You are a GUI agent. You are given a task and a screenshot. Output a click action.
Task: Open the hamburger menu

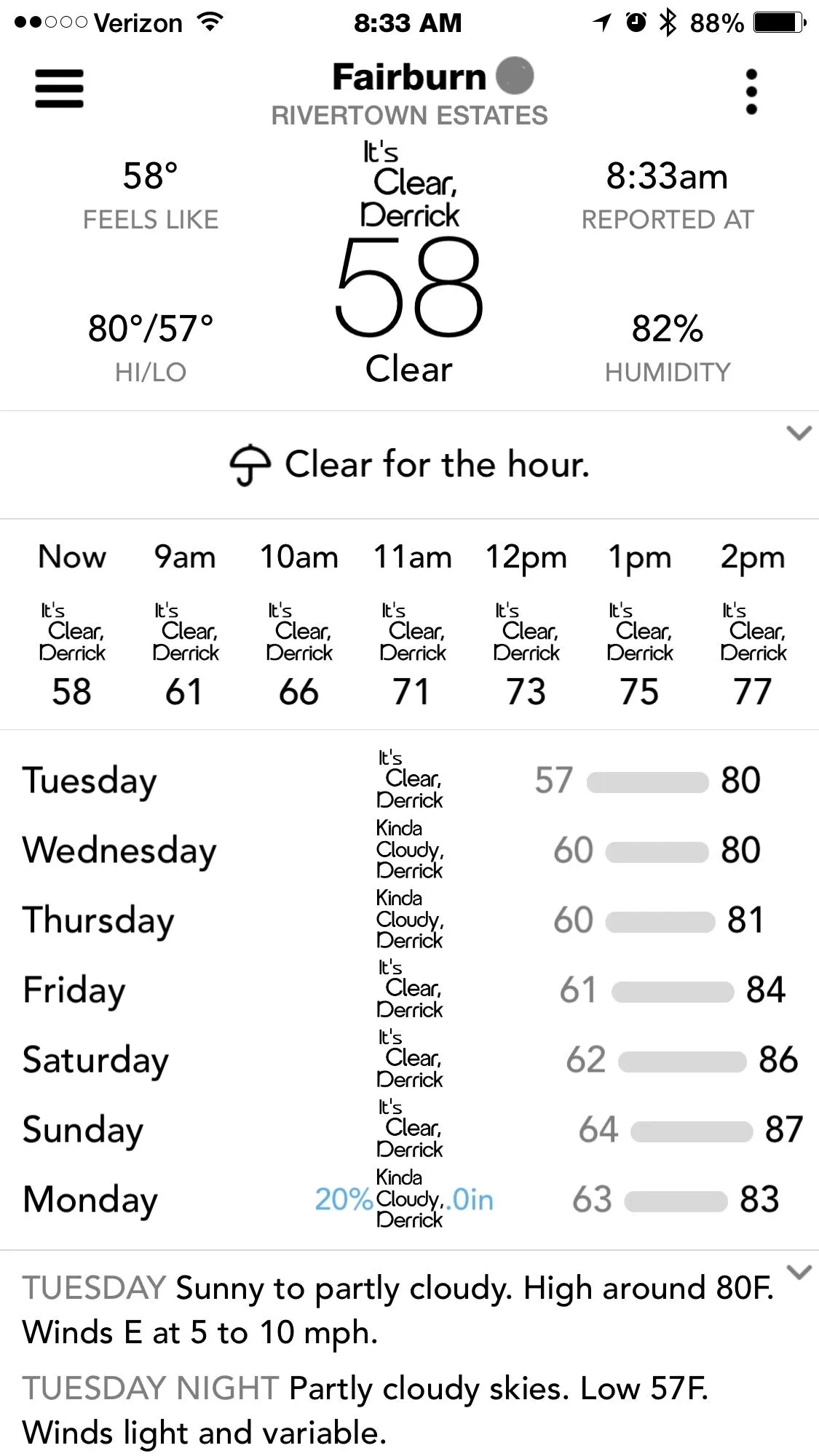coord(59,89)
